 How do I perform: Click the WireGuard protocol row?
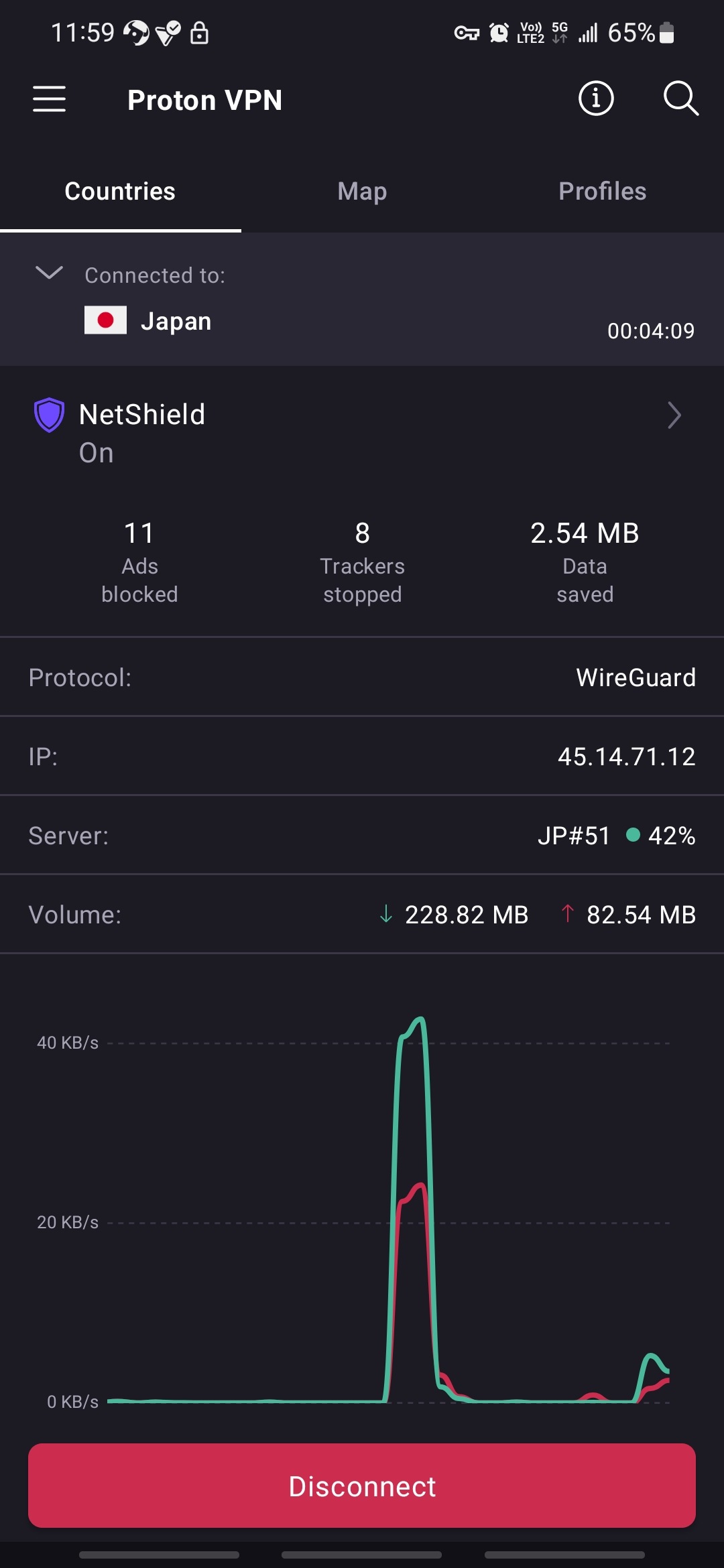[362, 677]
